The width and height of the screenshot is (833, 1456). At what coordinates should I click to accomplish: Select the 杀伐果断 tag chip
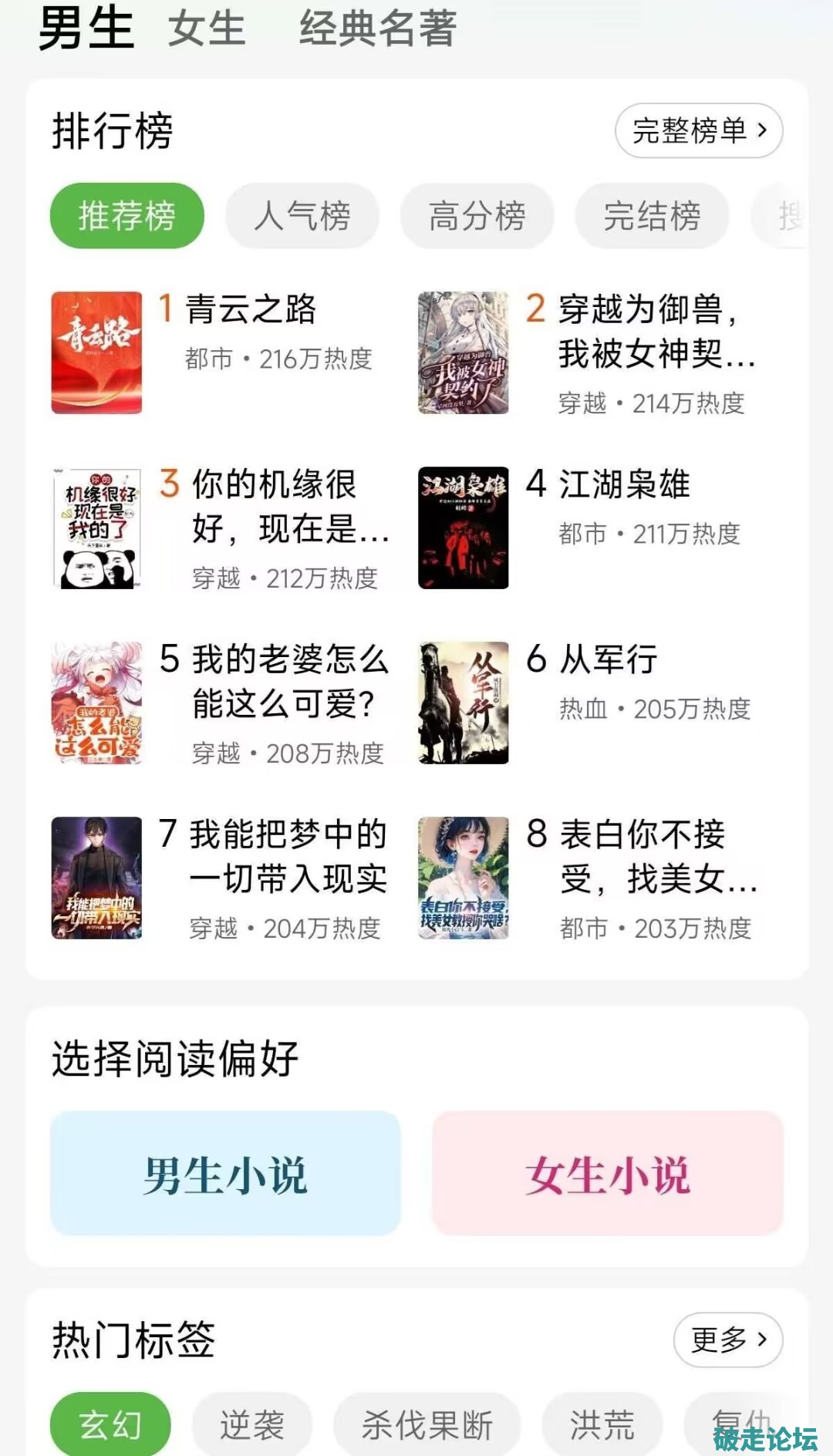pyautogui.click(x=427, y=1425)
